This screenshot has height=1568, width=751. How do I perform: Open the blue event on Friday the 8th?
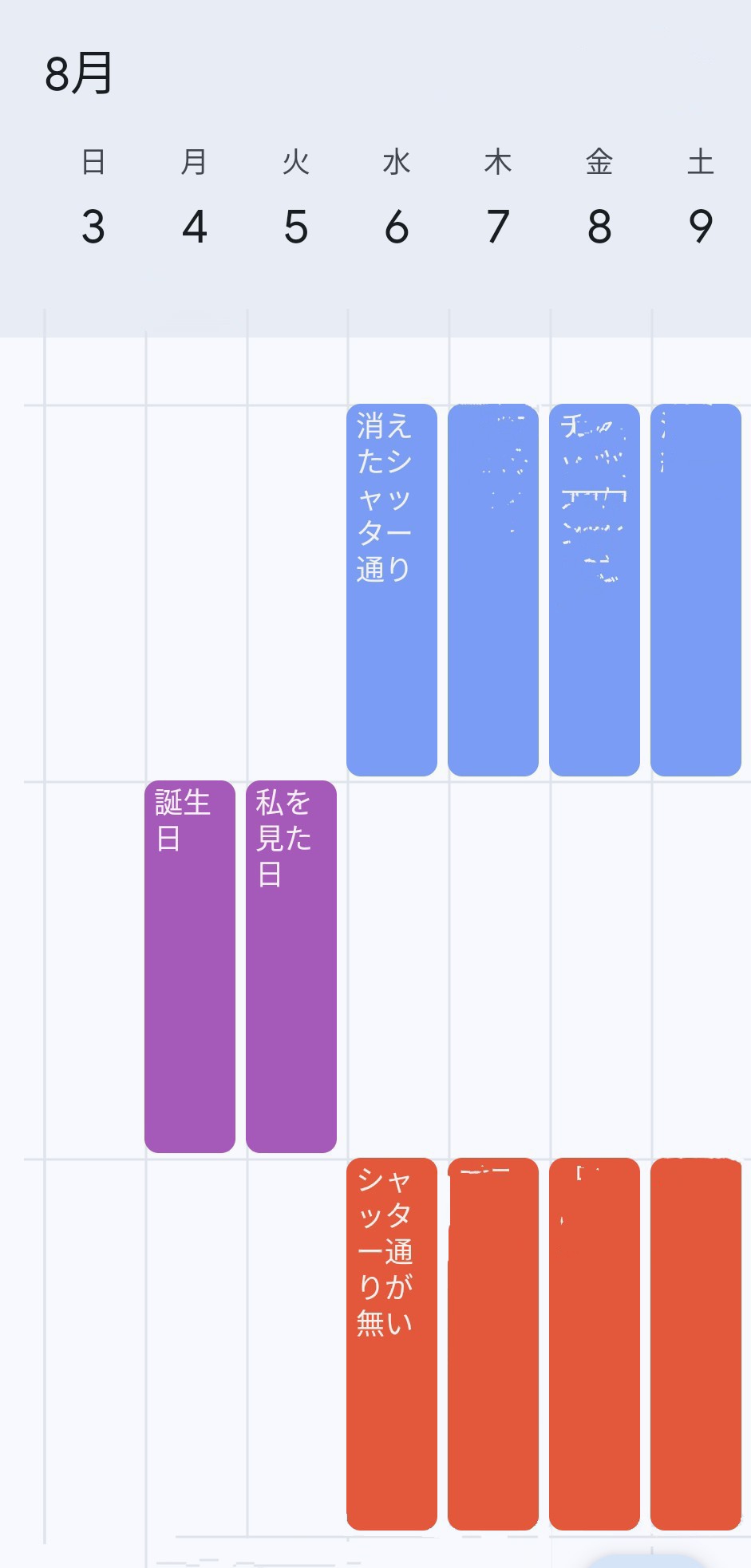(594, 589)
